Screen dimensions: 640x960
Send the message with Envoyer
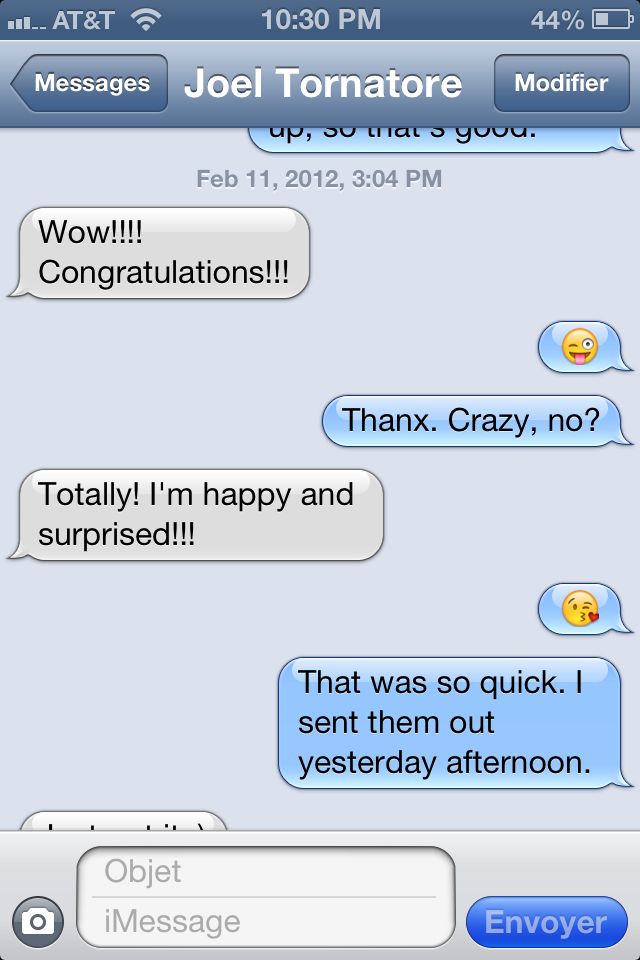546,922
